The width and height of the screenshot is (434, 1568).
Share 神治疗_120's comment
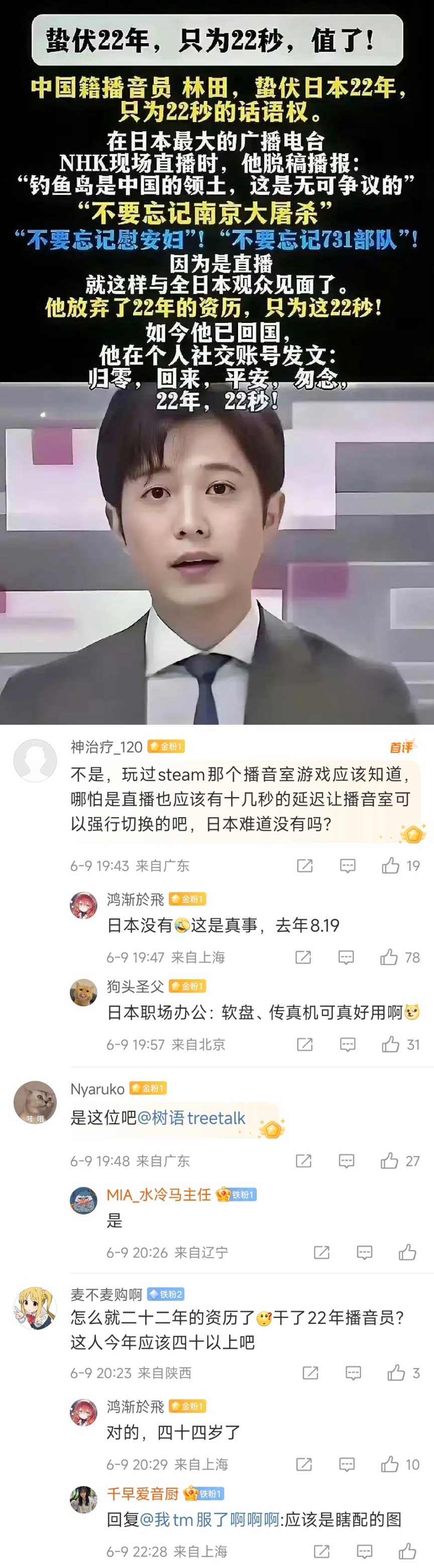click(304, 865)
